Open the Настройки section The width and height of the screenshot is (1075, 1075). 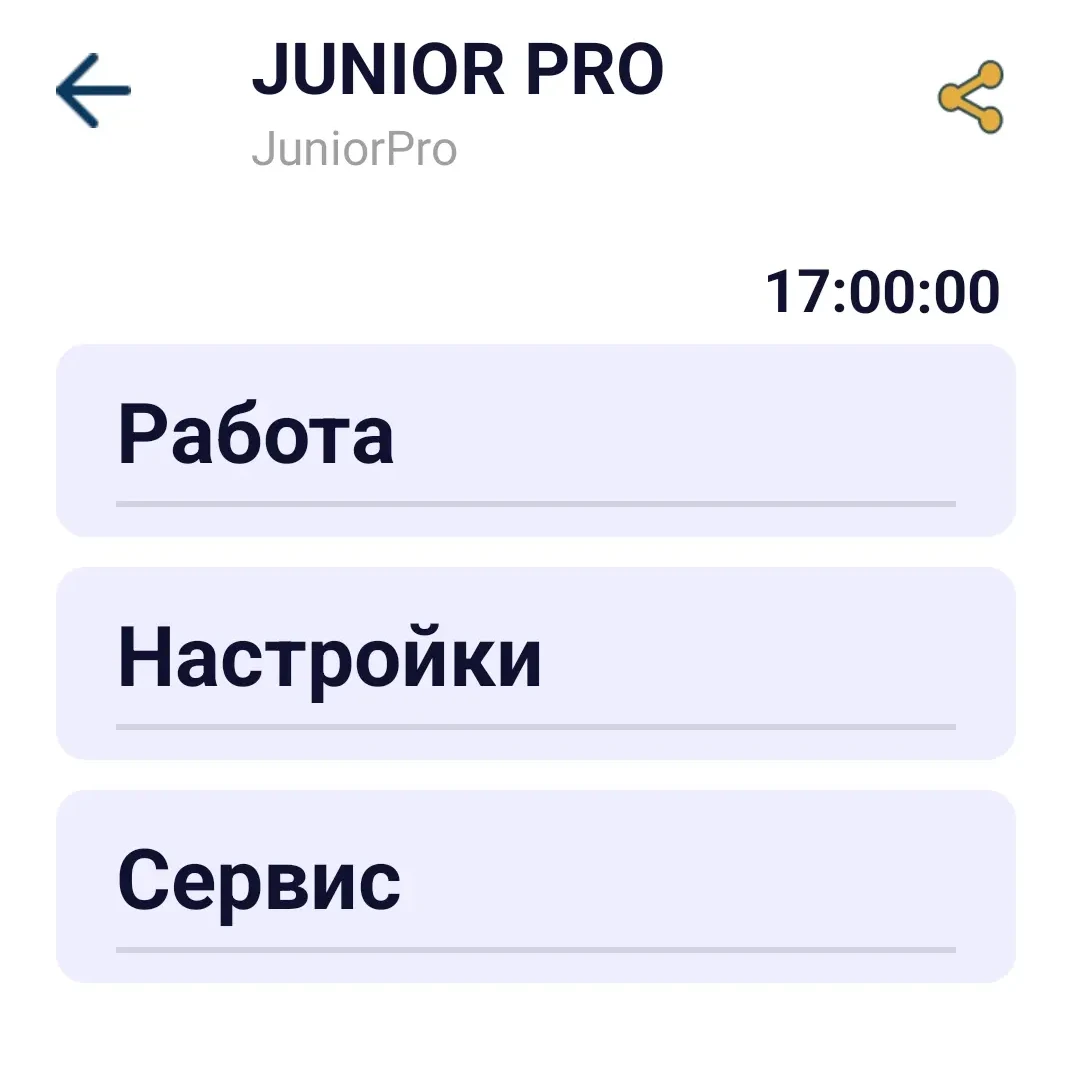tap(535, 663)
